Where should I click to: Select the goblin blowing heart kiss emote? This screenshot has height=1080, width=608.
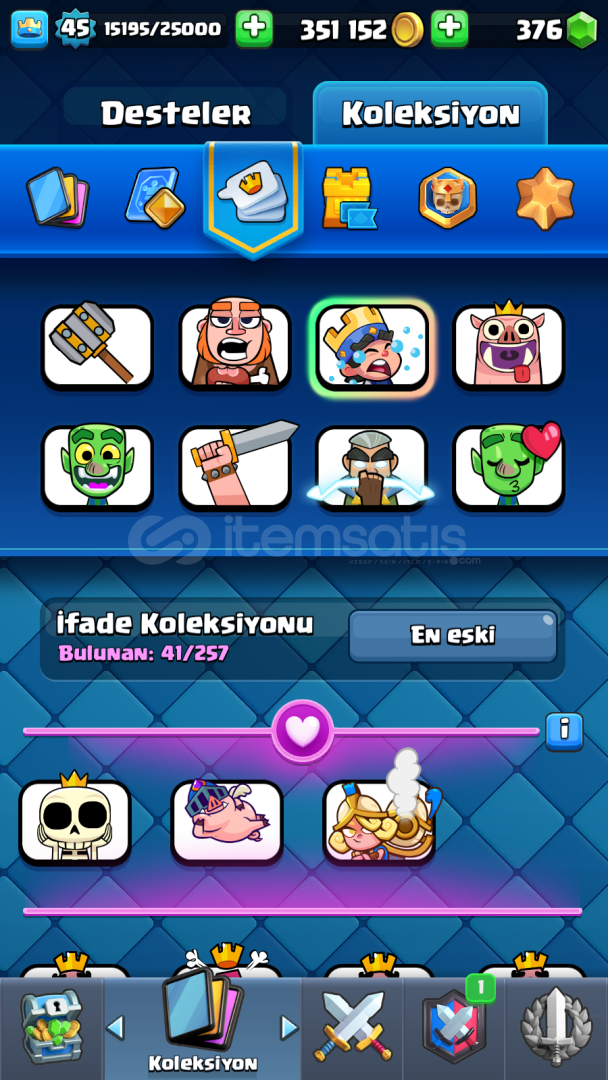[x=509, y=467]
